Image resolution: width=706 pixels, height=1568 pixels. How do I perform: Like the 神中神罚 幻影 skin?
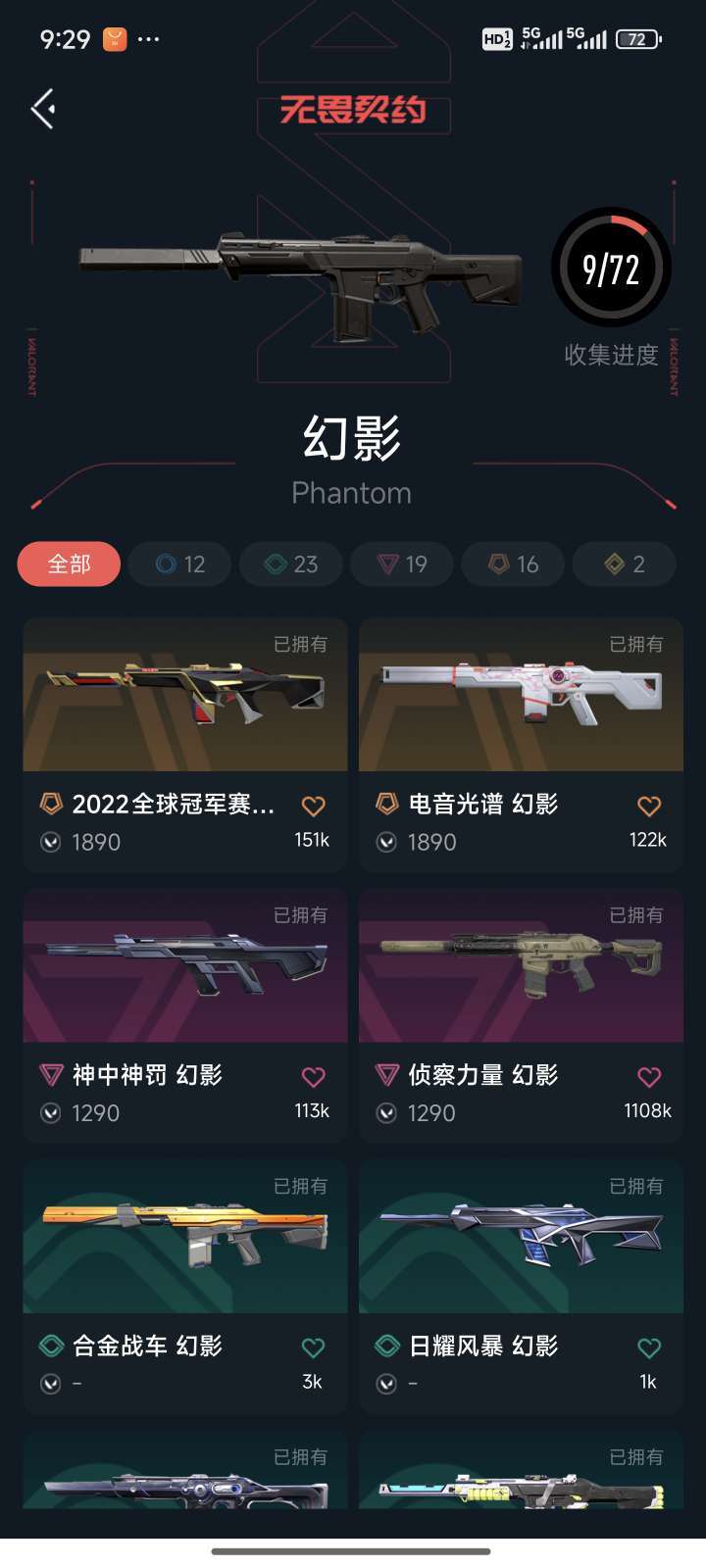click(x=313, y=1077)
